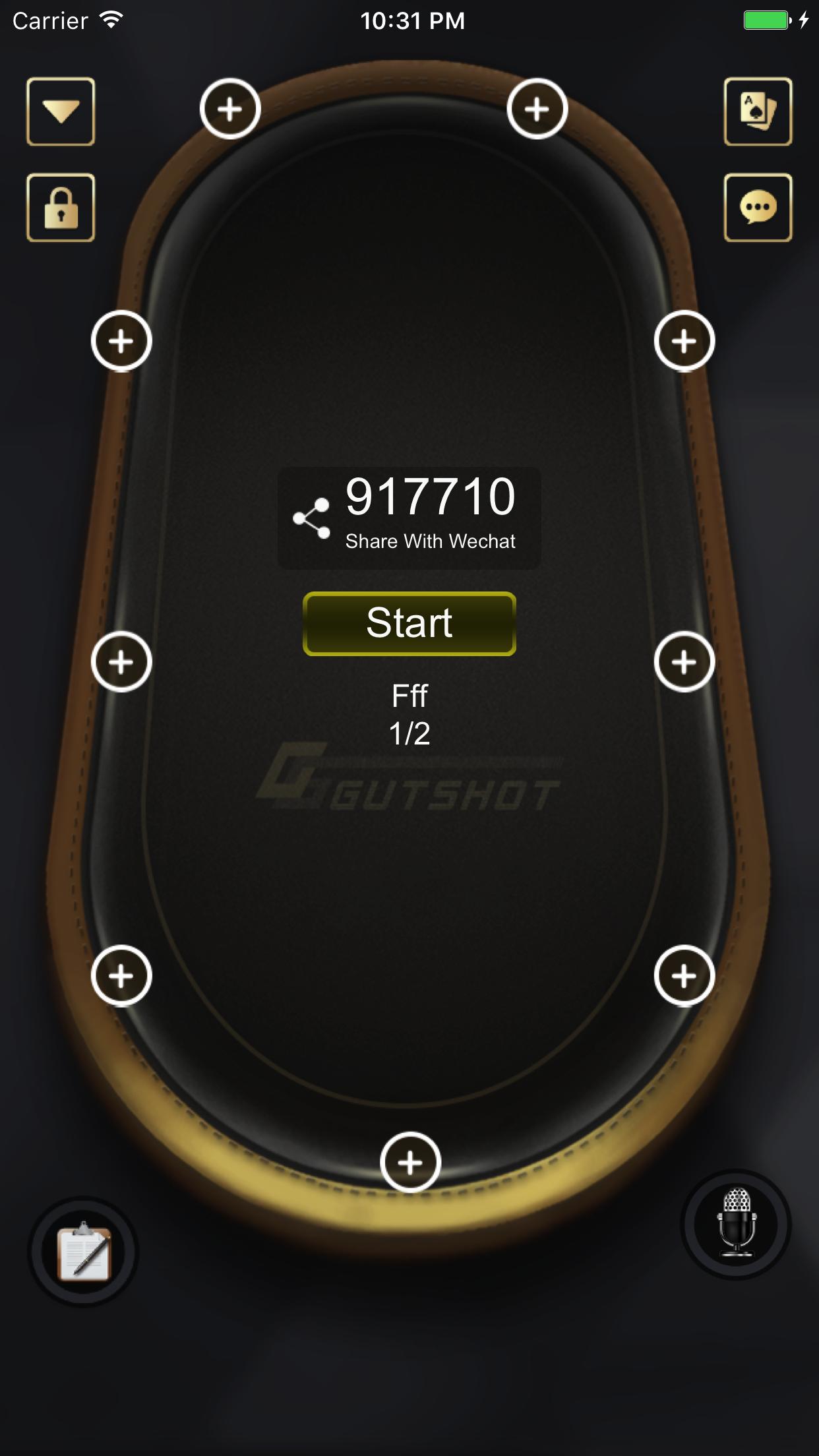Open the chat bubble icon
819x1456 pixels.
coord(758,208)
